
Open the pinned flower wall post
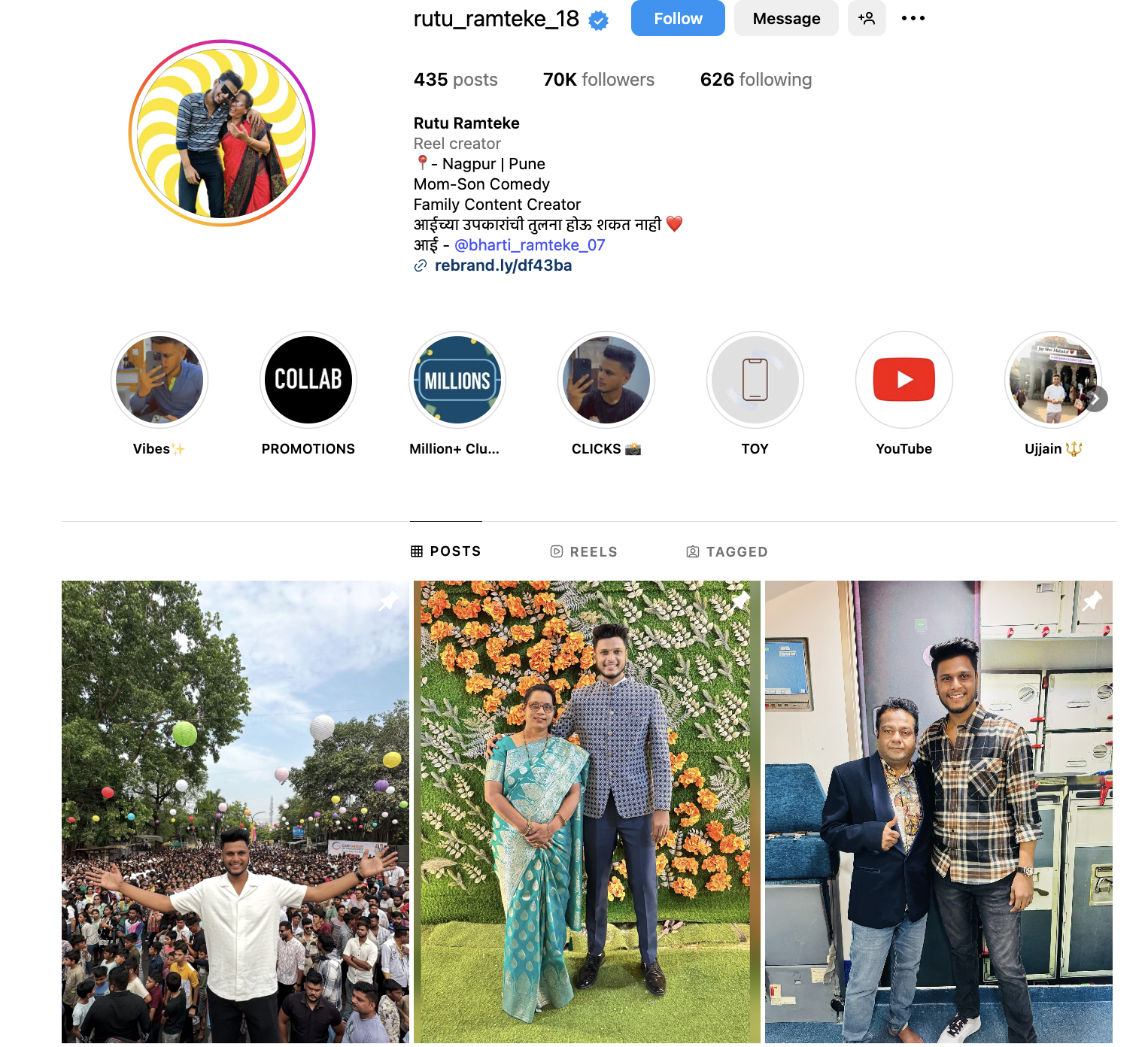[587, 811]
